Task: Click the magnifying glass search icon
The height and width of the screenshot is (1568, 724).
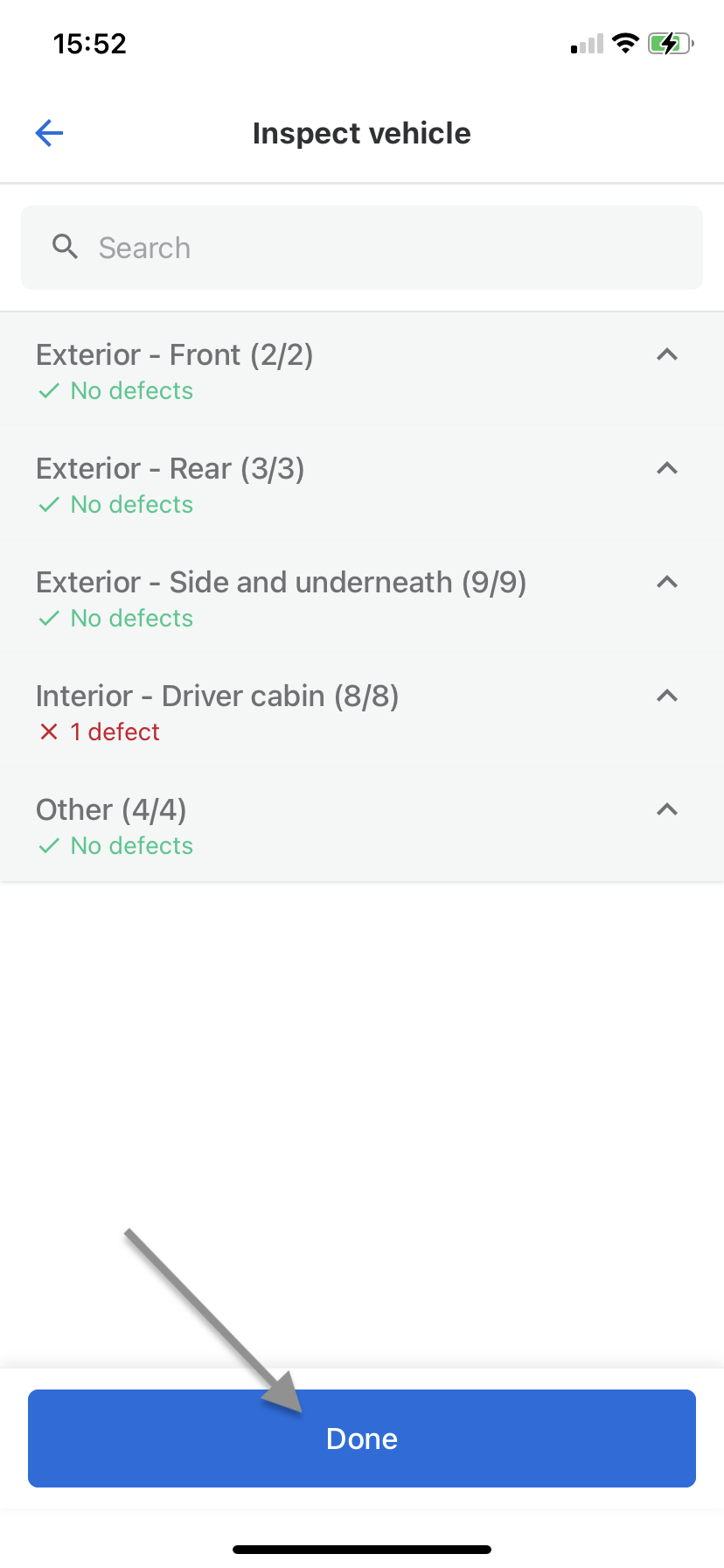Action: click(64, 247)
